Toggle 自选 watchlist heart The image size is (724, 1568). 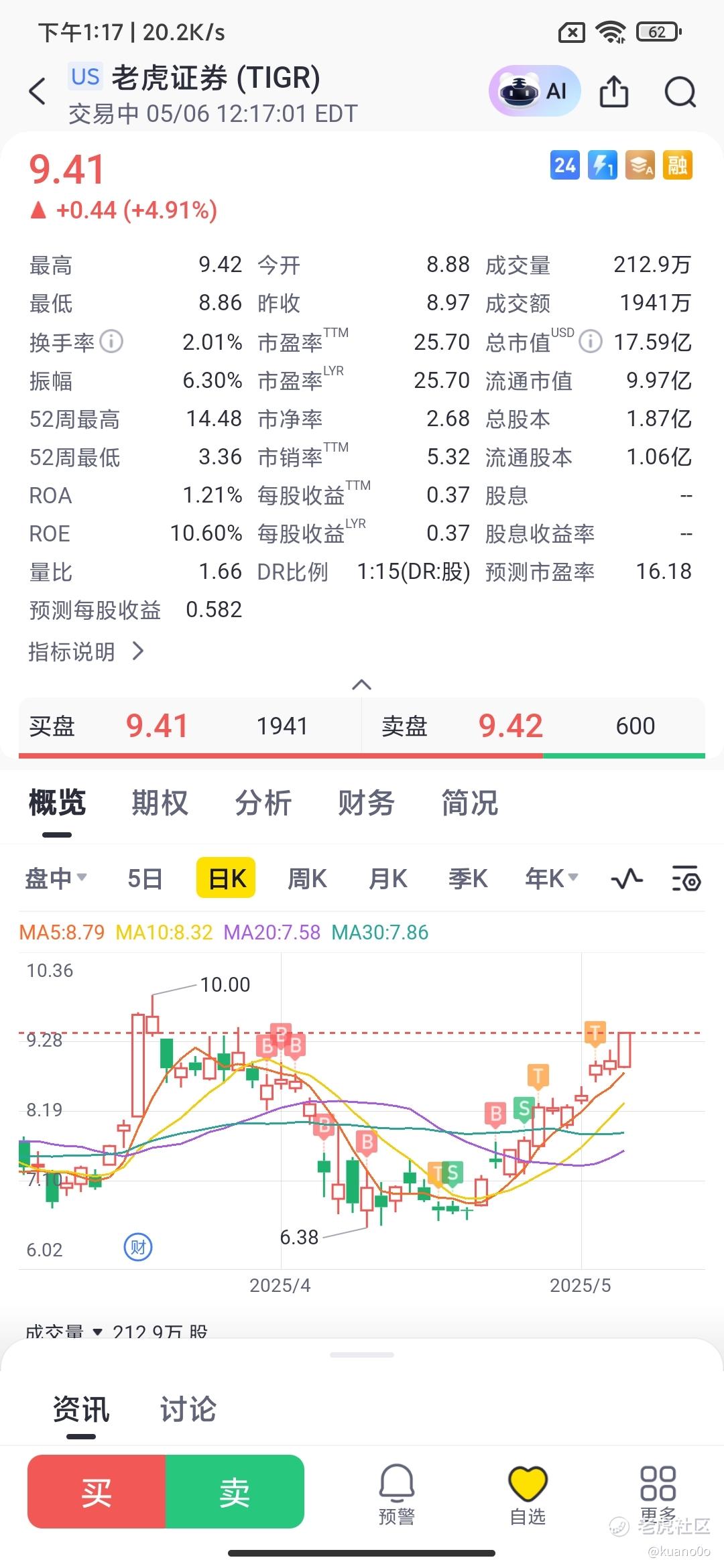(528, 1494)
